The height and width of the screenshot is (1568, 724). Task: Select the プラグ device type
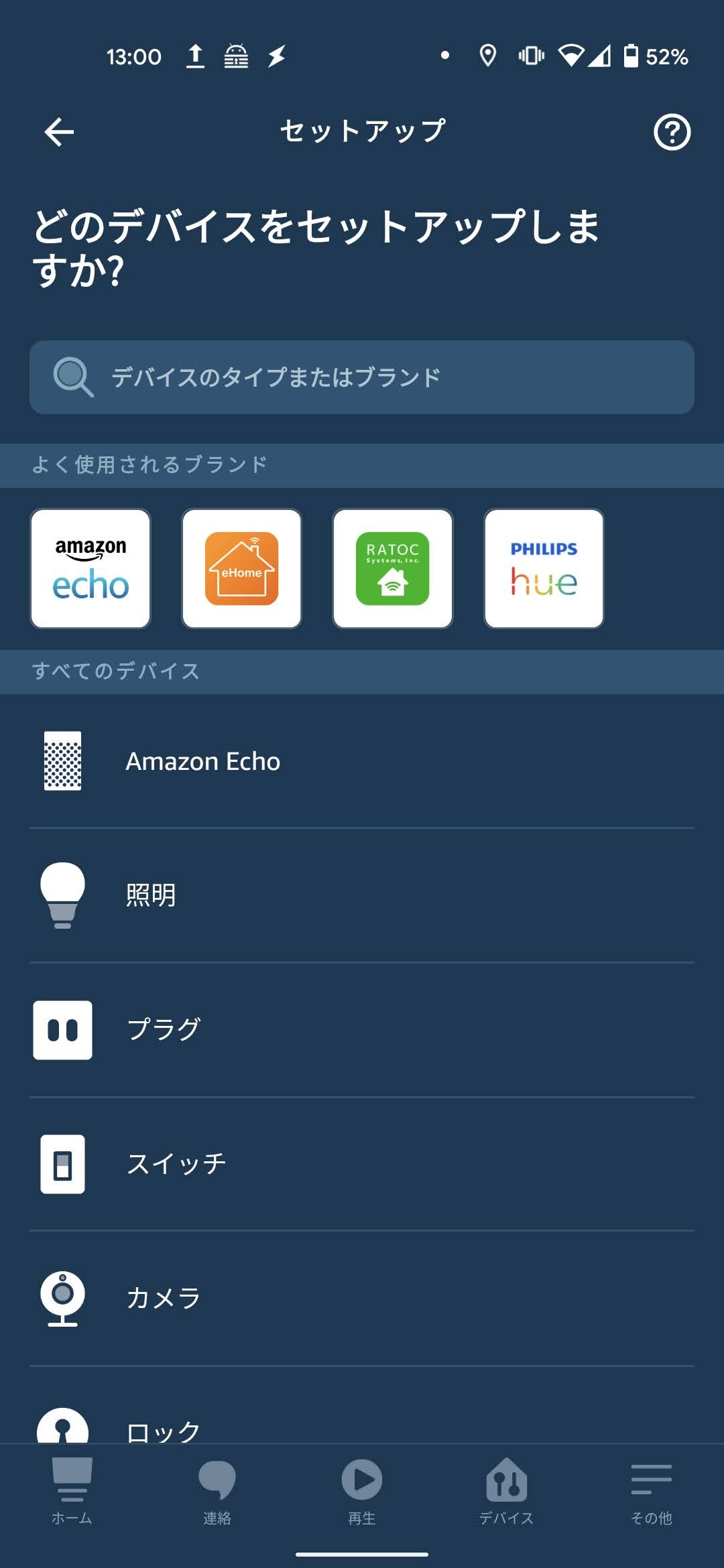tap(362, 1029)
